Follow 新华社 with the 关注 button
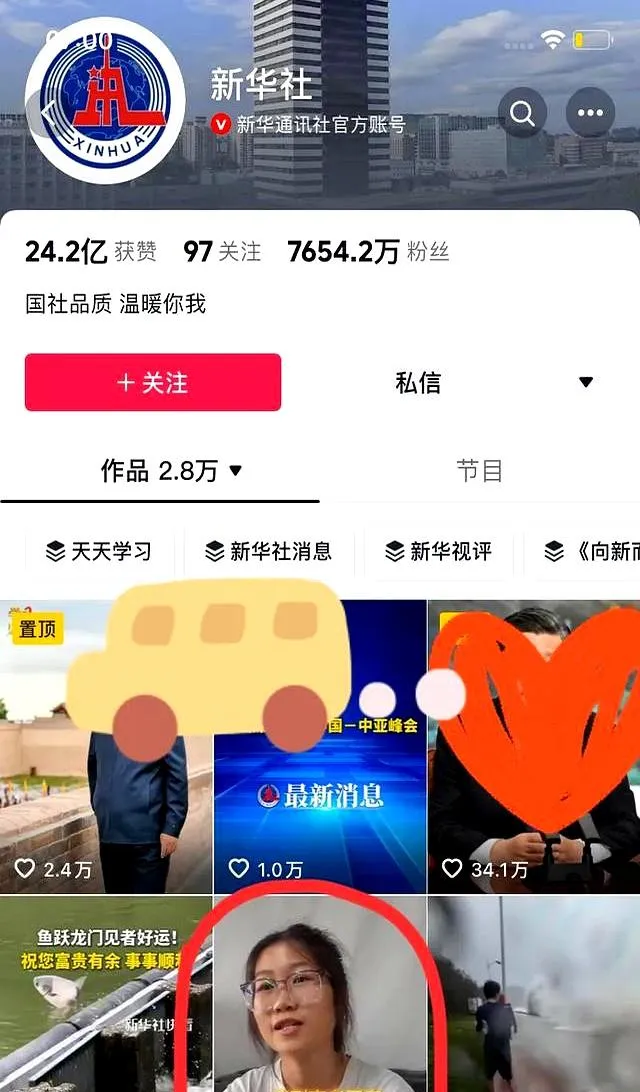Viewport: 640px width, 1092px height. pyautogui.click(x=153, y=382)
